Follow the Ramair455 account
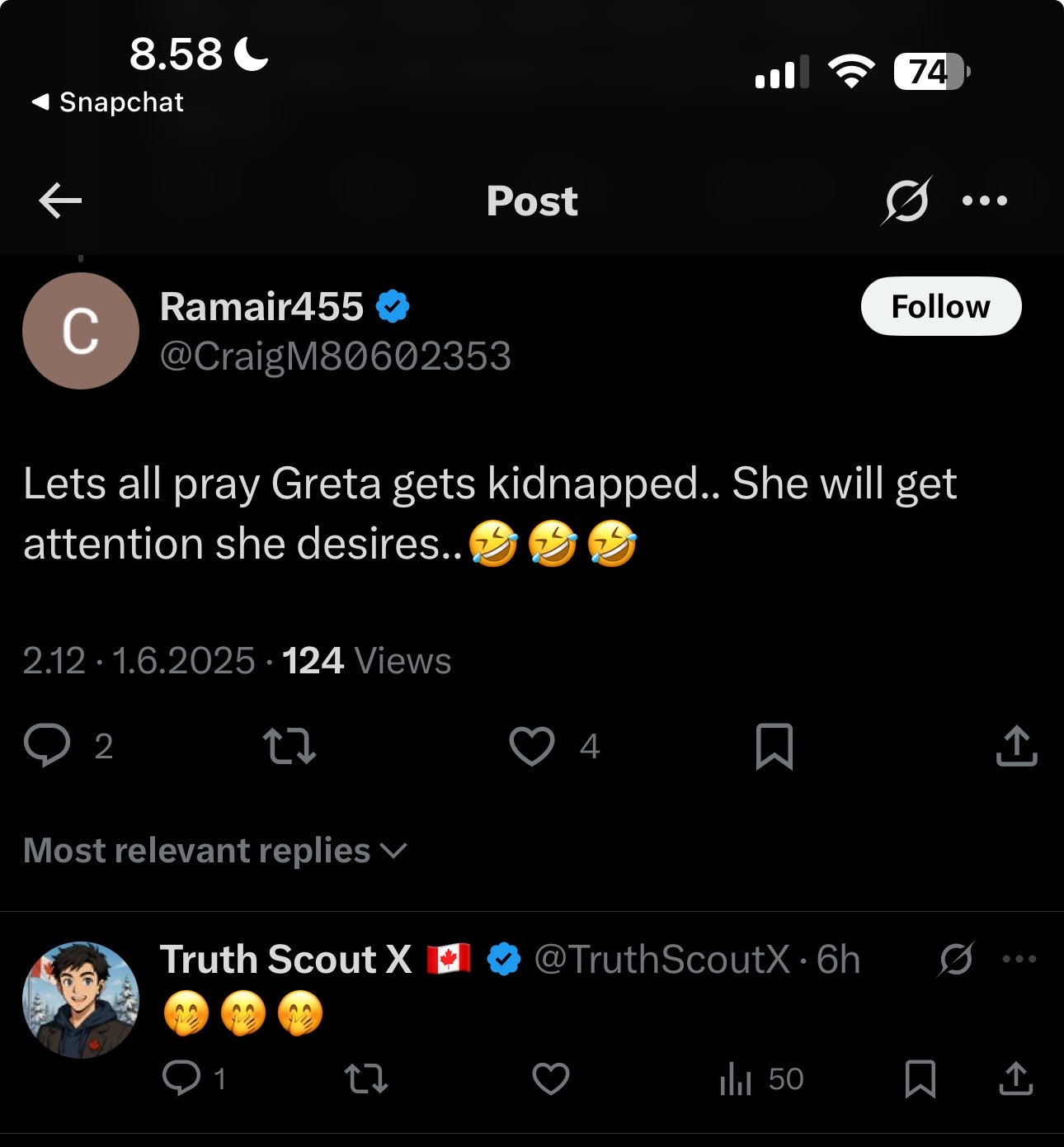1064x1147 pixels. pos(941,306)
